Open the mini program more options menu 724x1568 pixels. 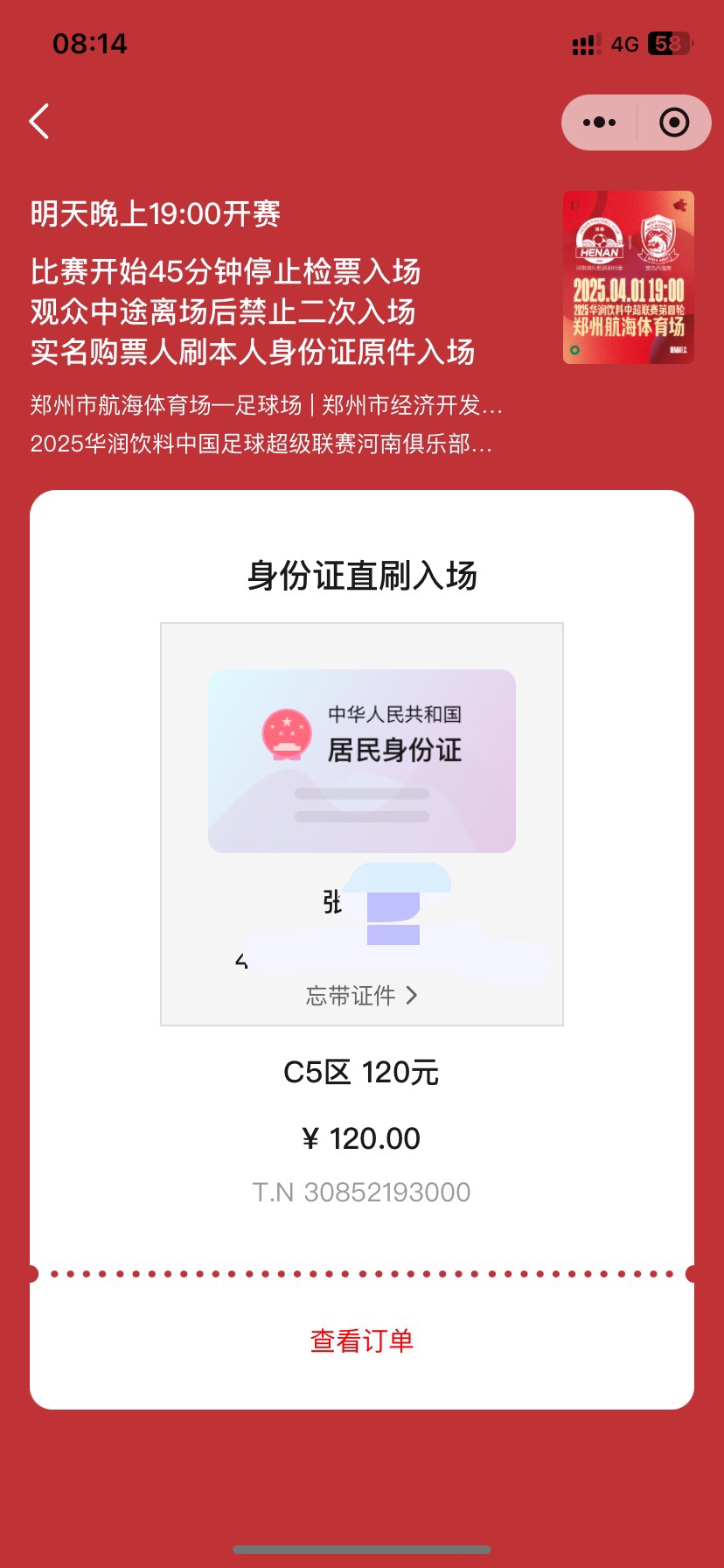click(x=599, y=122)
